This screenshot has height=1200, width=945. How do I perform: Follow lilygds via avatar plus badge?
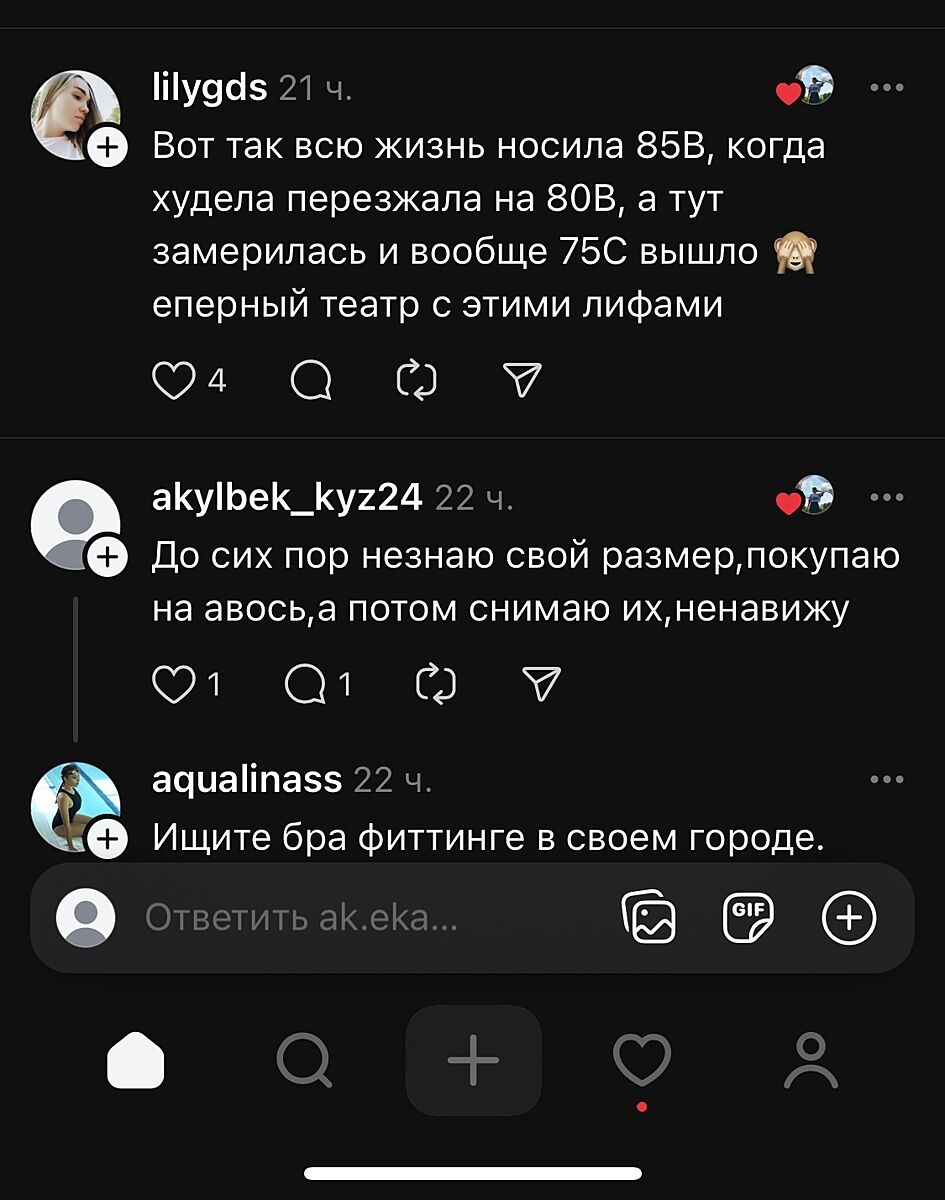(107, 148)
